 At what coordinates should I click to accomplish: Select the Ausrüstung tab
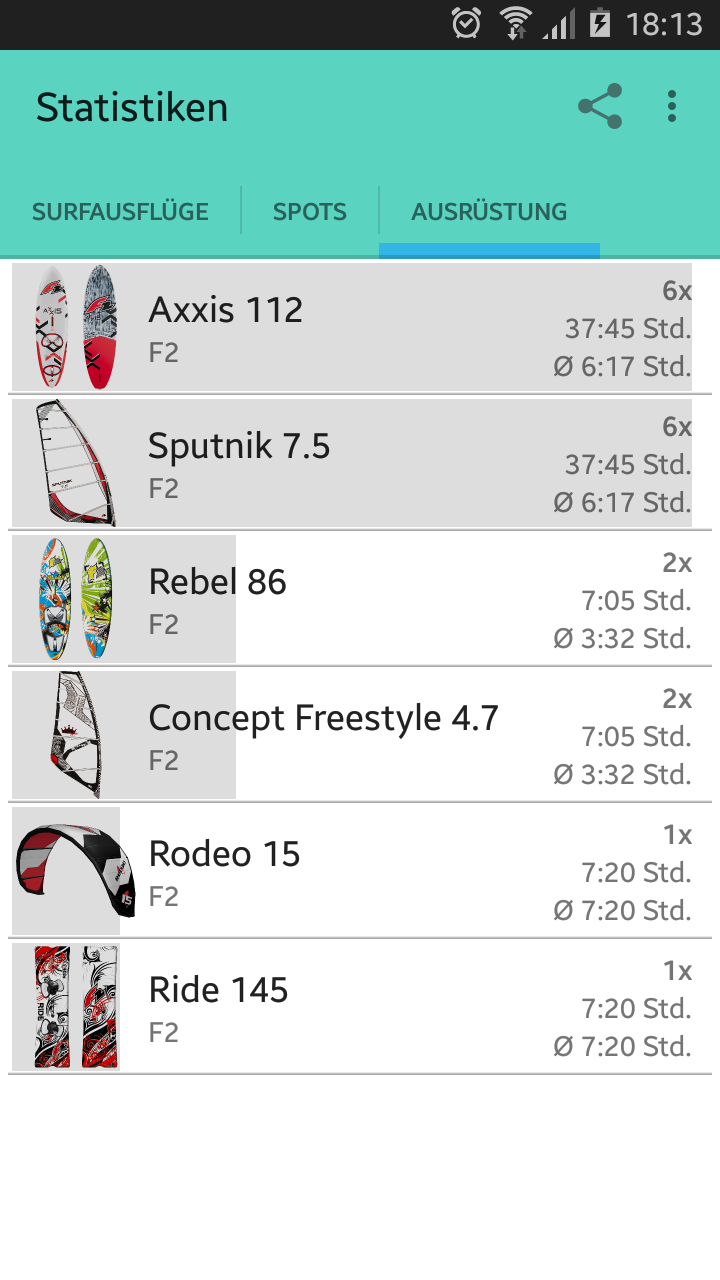[489, 212]
